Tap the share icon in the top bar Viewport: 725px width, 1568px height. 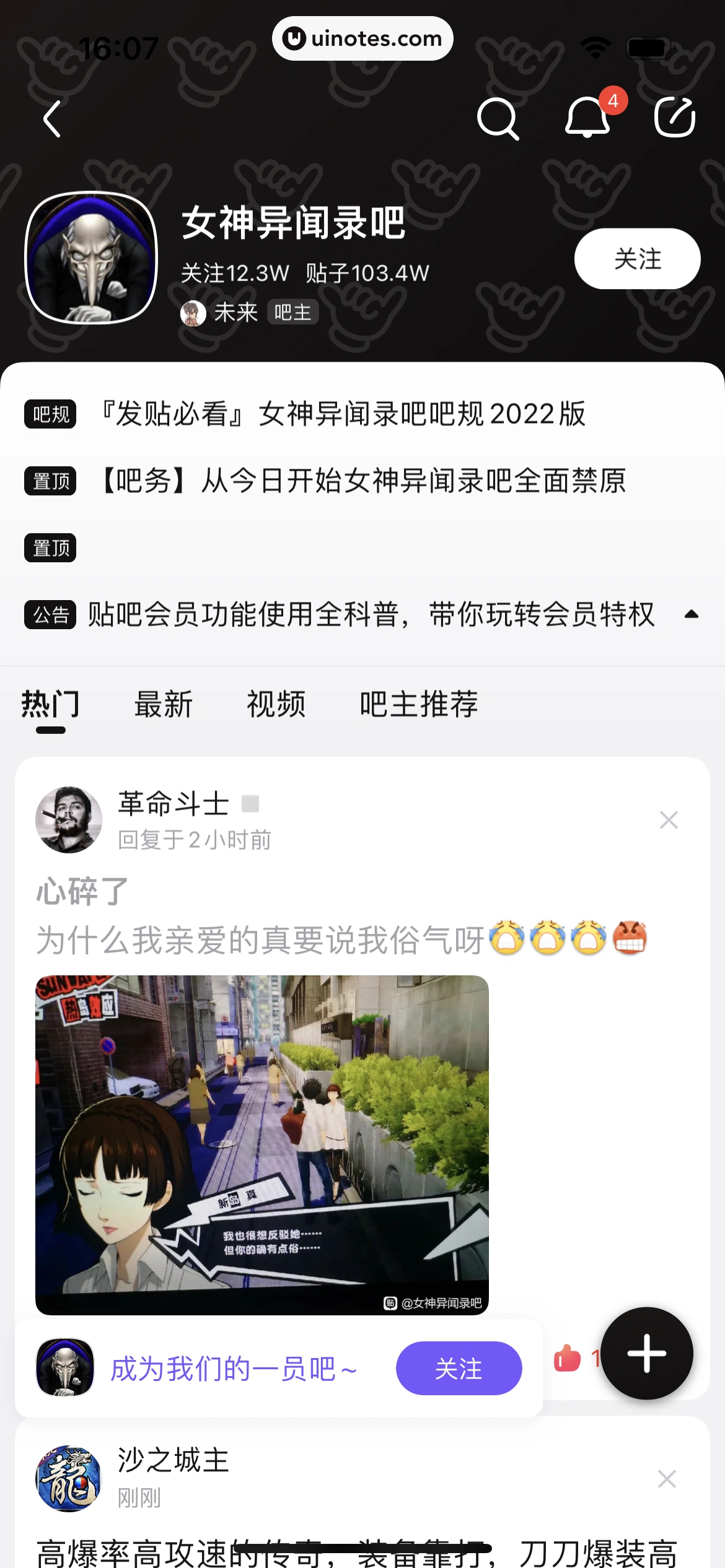pos(675,118)
